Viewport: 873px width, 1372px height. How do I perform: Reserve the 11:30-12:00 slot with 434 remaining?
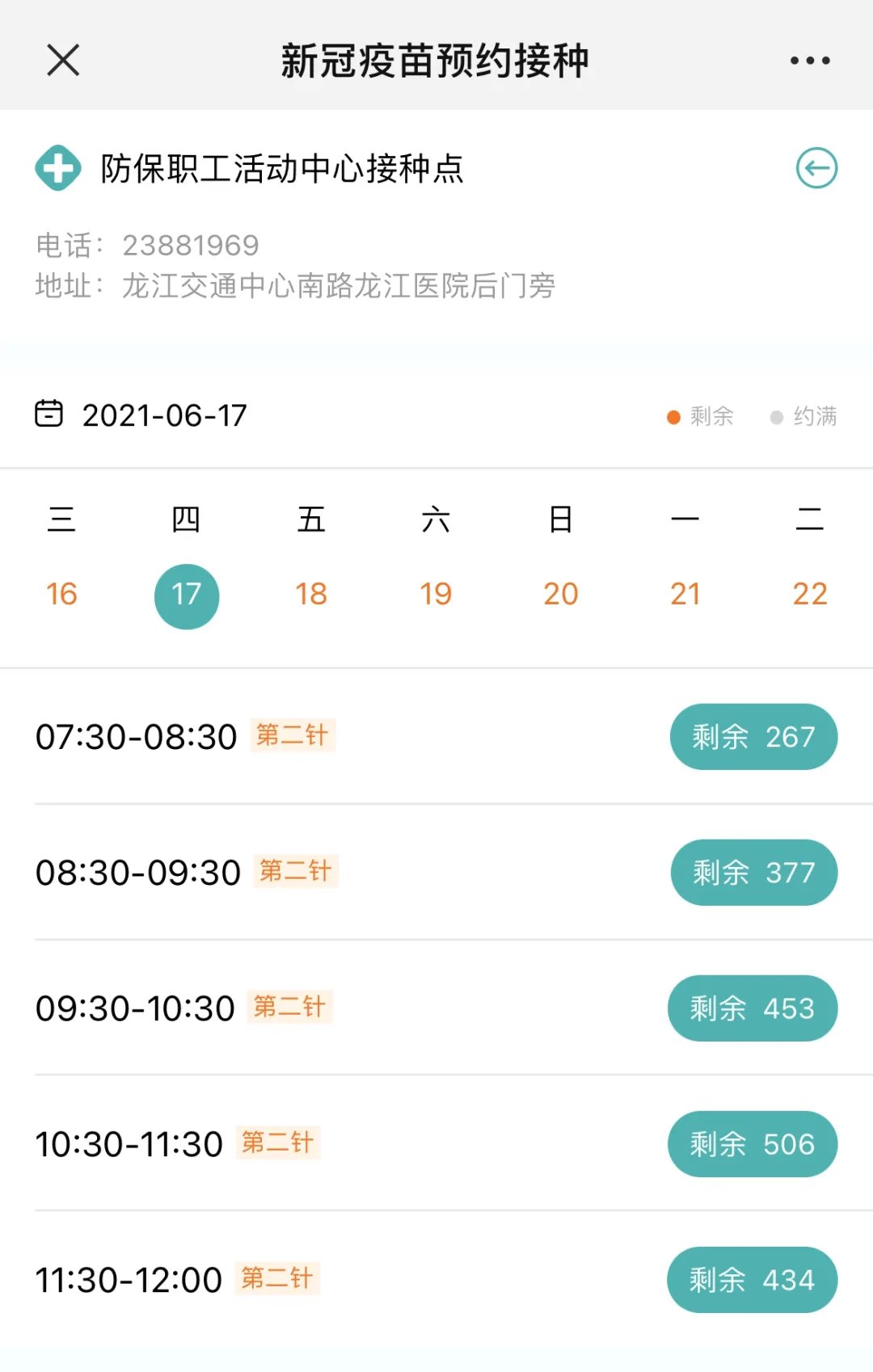tap(752, 1280)
